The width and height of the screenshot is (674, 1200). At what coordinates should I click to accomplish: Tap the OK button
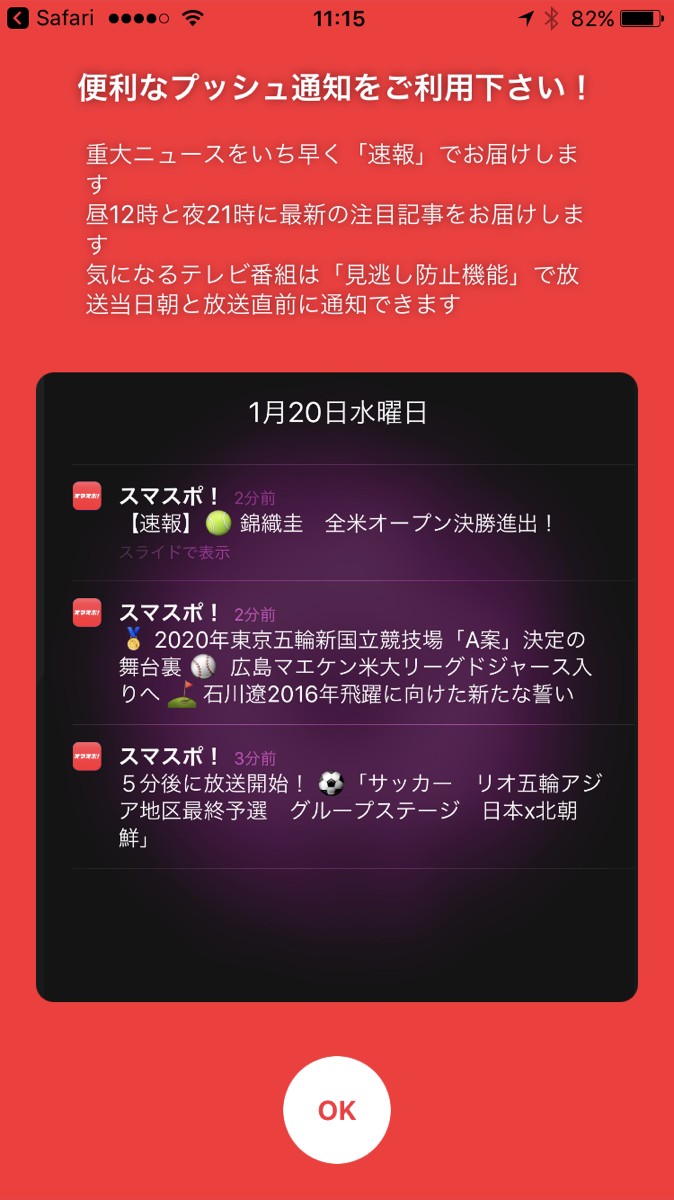point(337,1110)
